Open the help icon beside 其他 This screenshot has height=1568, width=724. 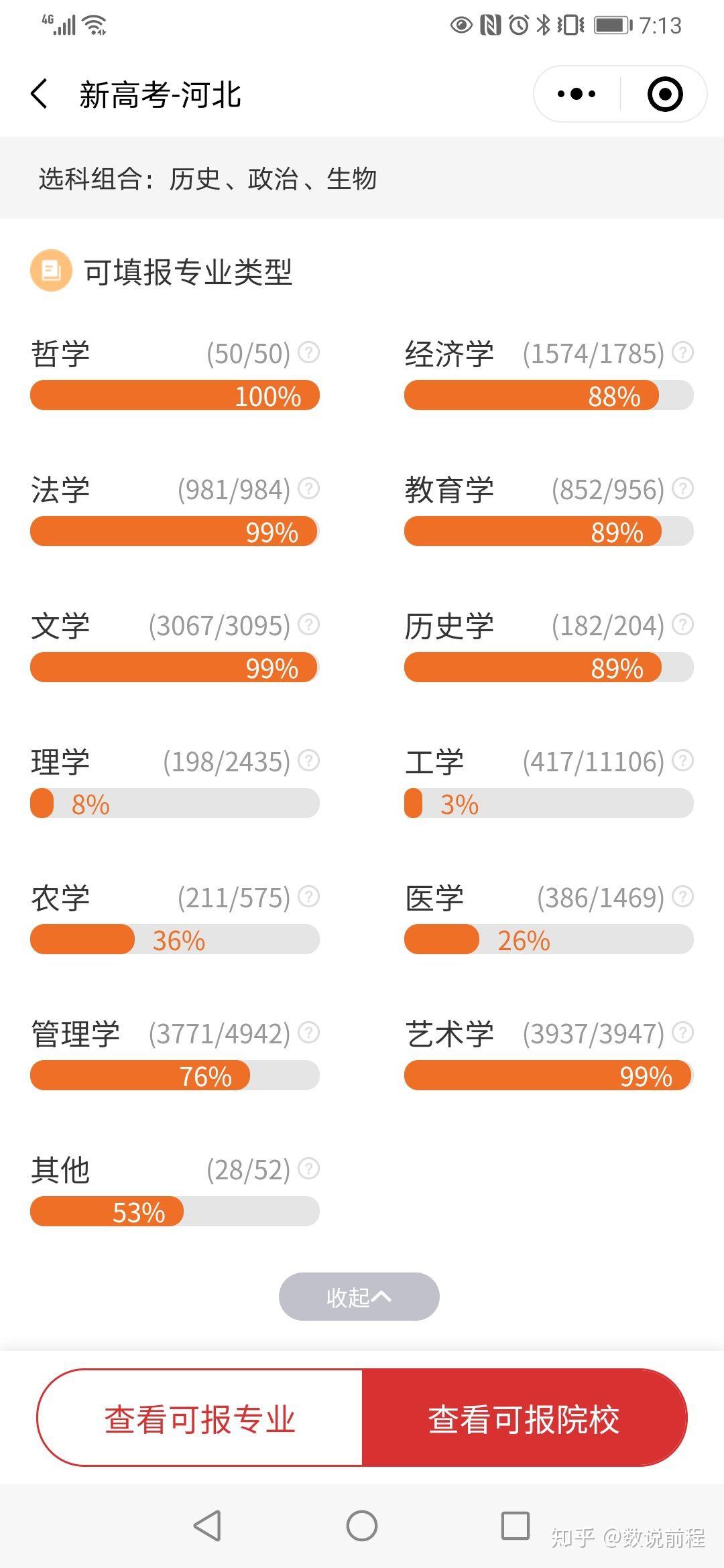308,1169
